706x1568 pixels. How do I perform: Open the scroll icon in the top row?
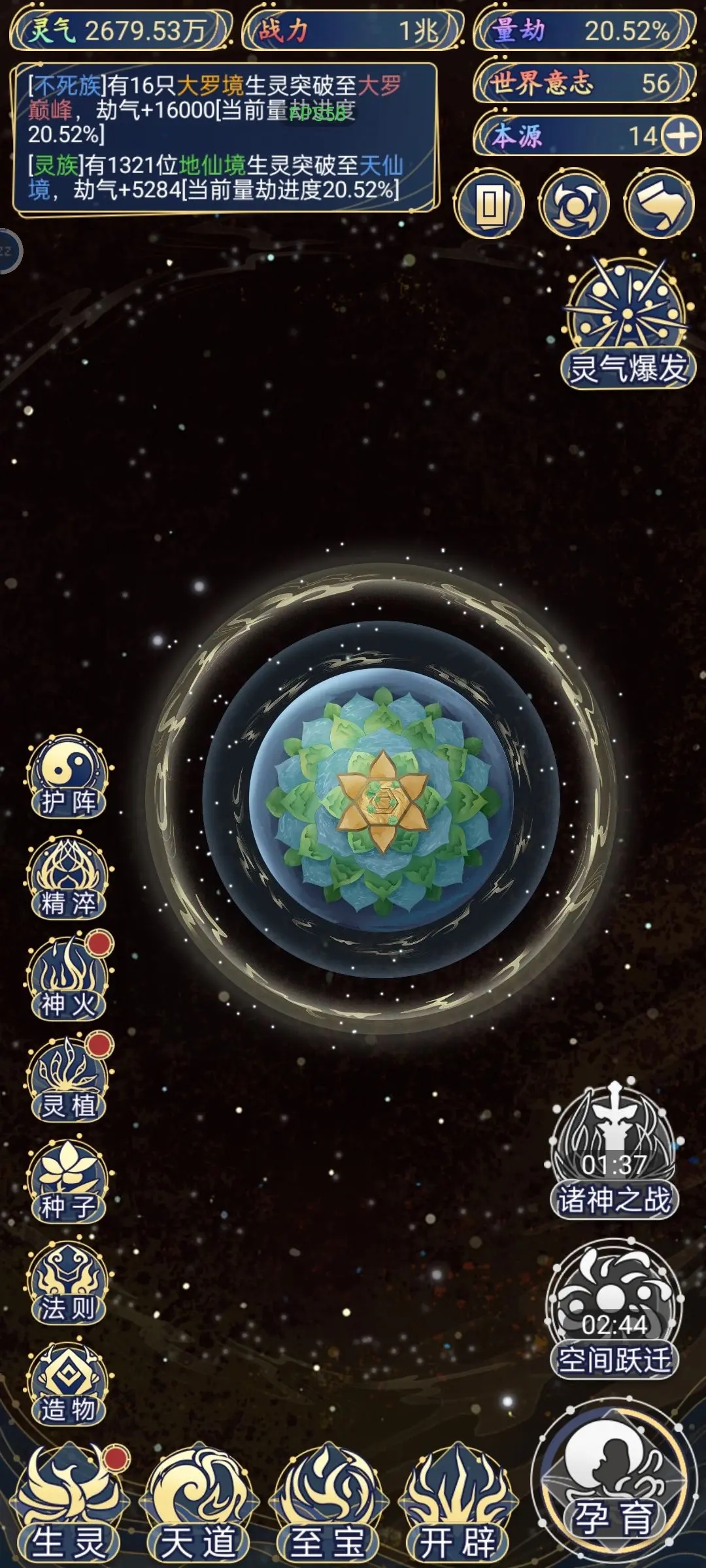(x=658, y=205)
